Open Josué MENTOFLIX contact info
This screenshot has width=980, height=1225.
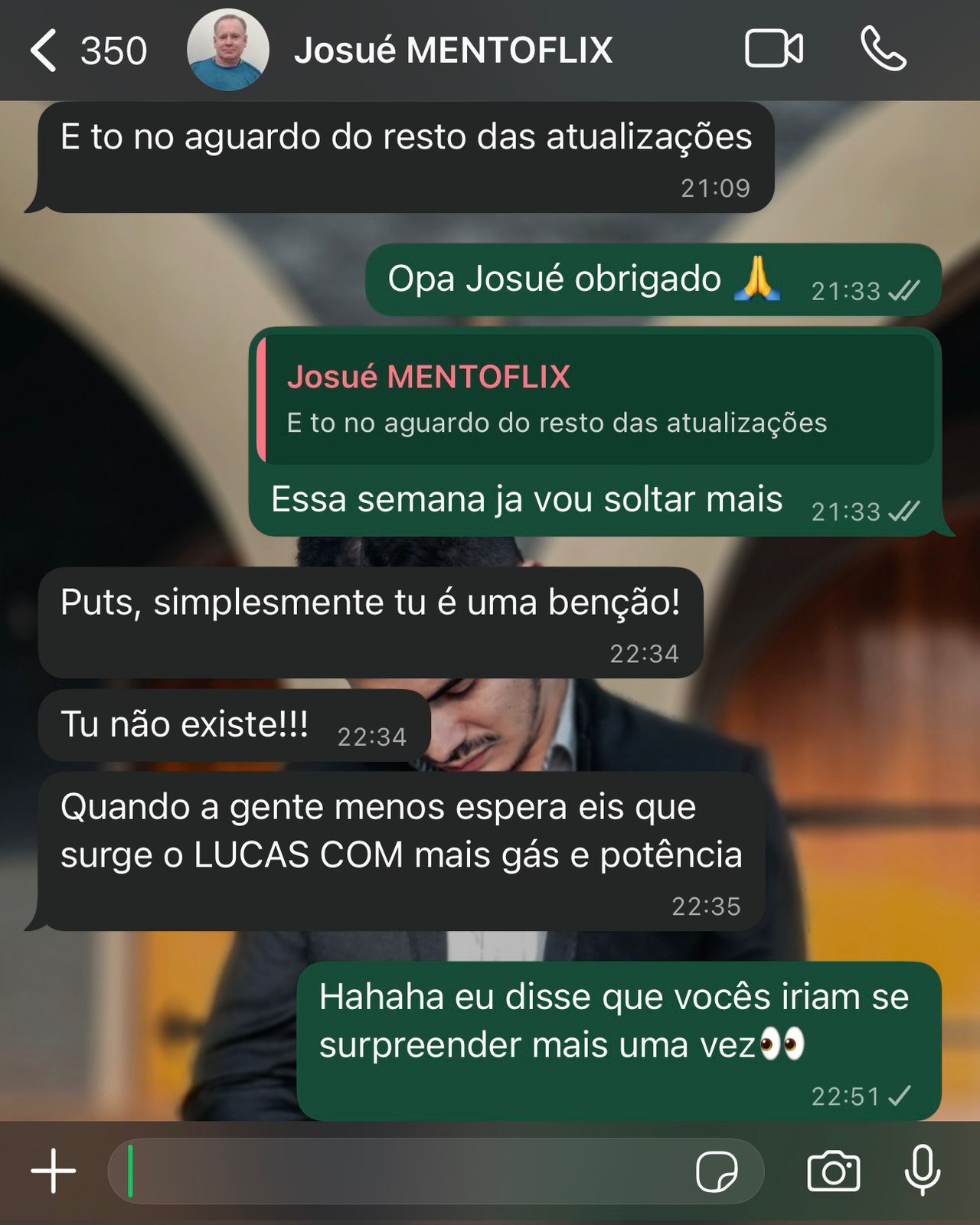452,51
